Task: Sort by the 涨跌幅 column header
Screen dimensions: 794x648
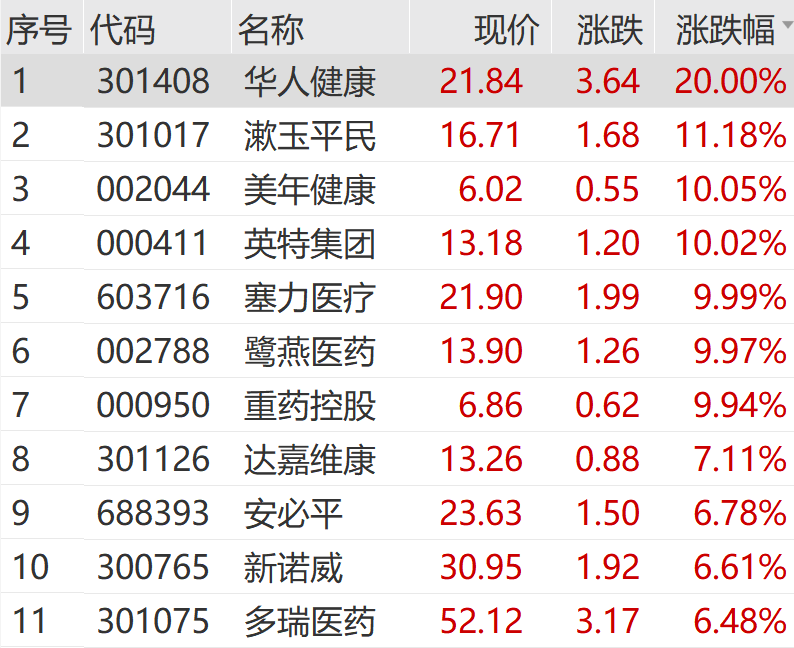Action: pos(725,30)
